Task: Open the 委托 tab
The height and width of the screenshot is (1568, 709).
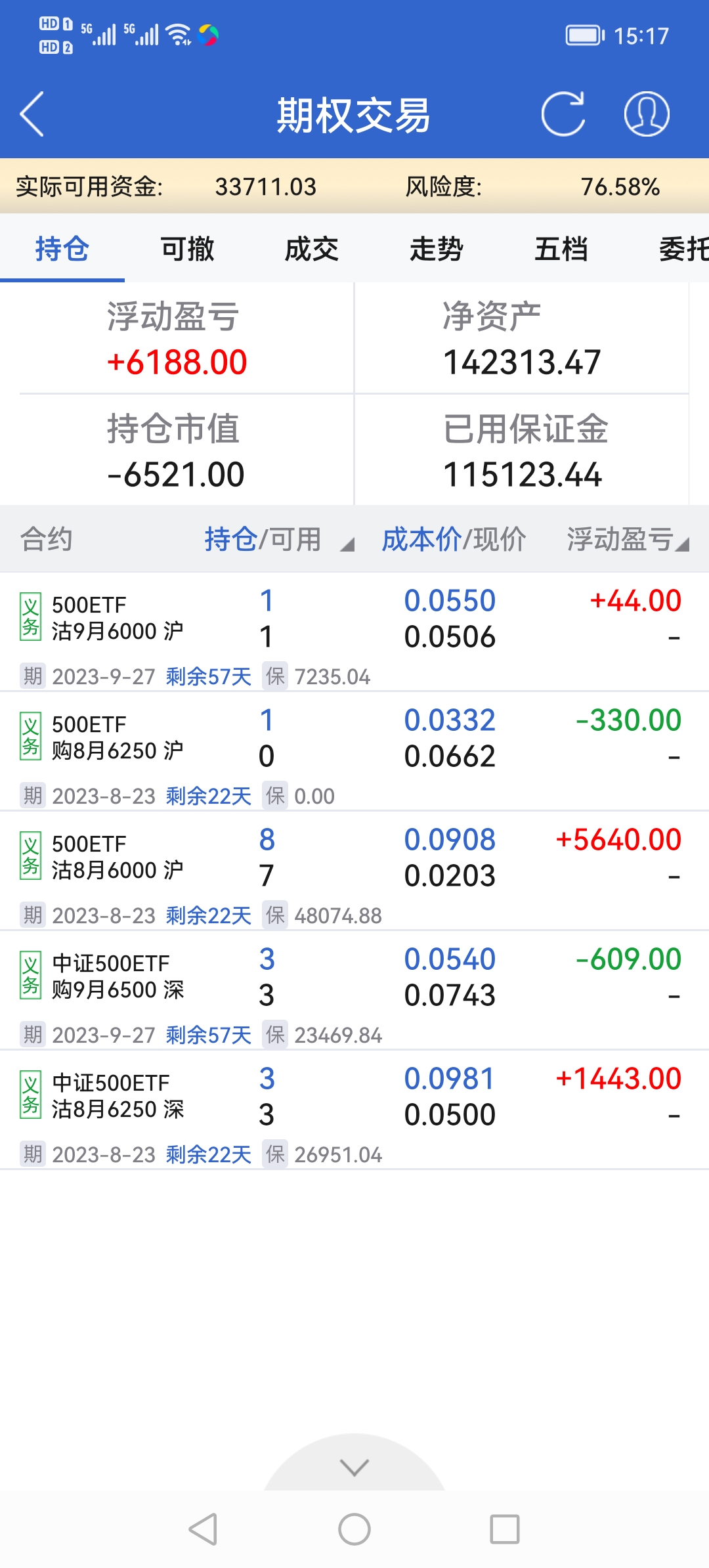Action: [x=683, y=250]
